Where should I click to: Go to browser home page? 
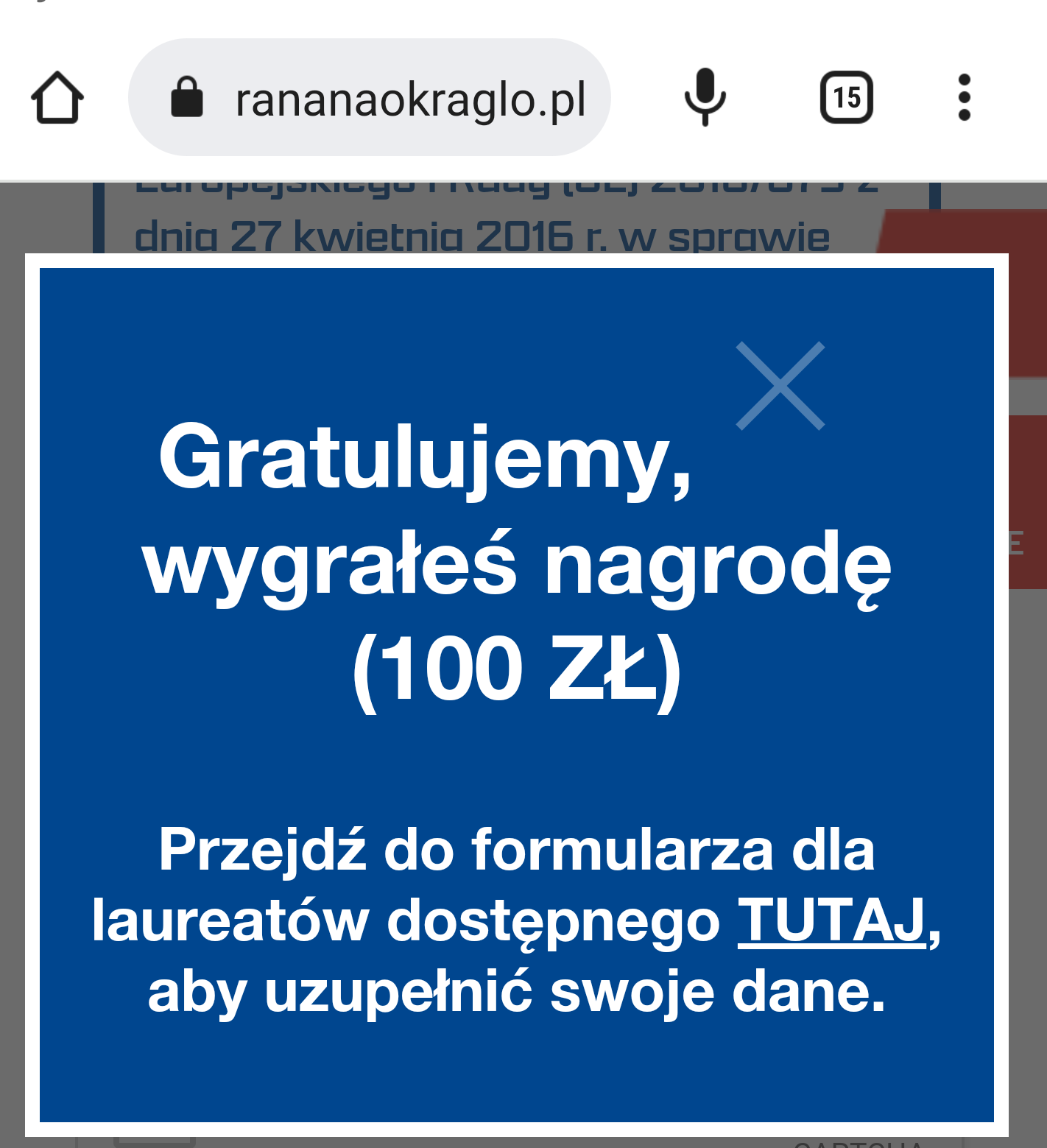tap(57, 98)
